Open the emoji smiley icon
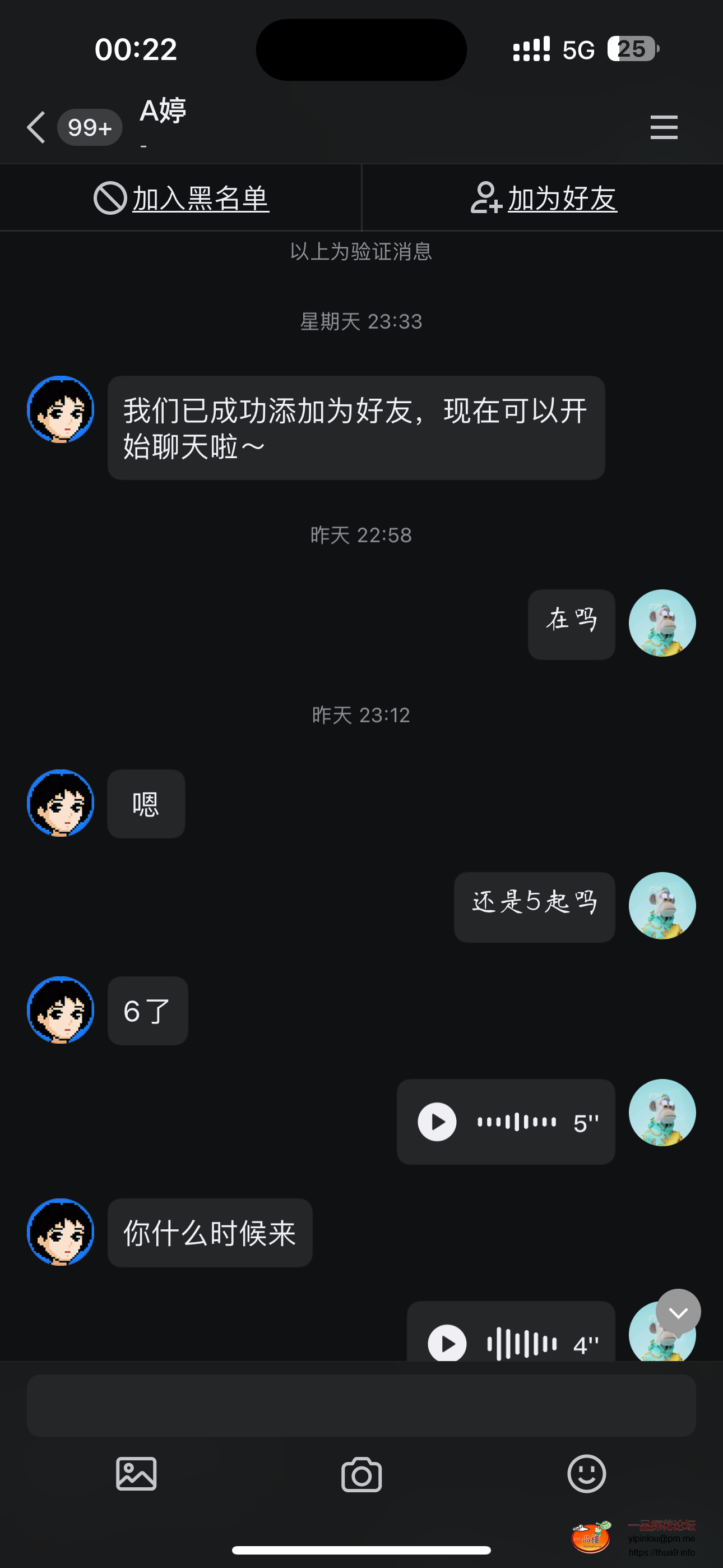 tap(586, 1474)
